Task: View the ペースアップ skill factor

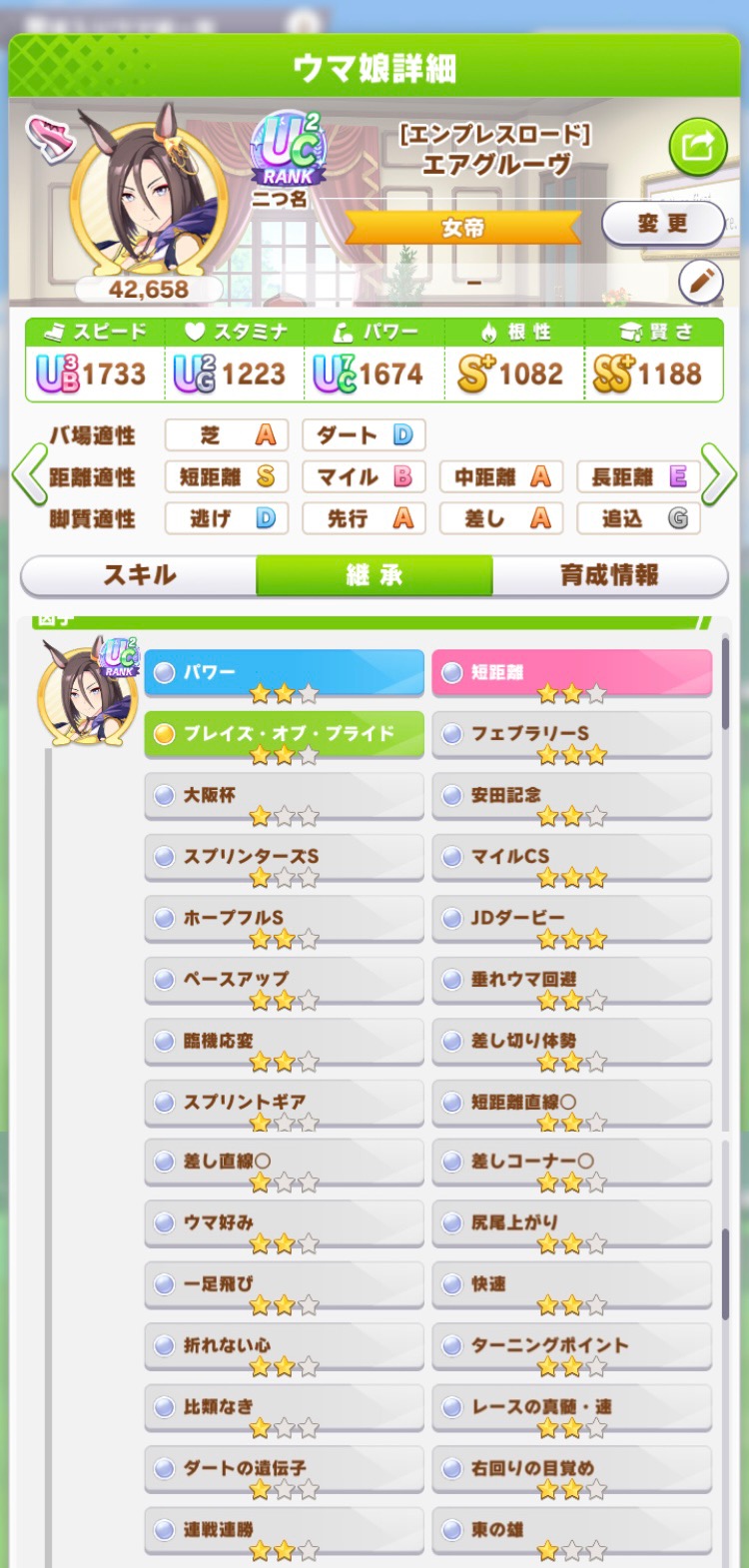Action: point(285,981)
